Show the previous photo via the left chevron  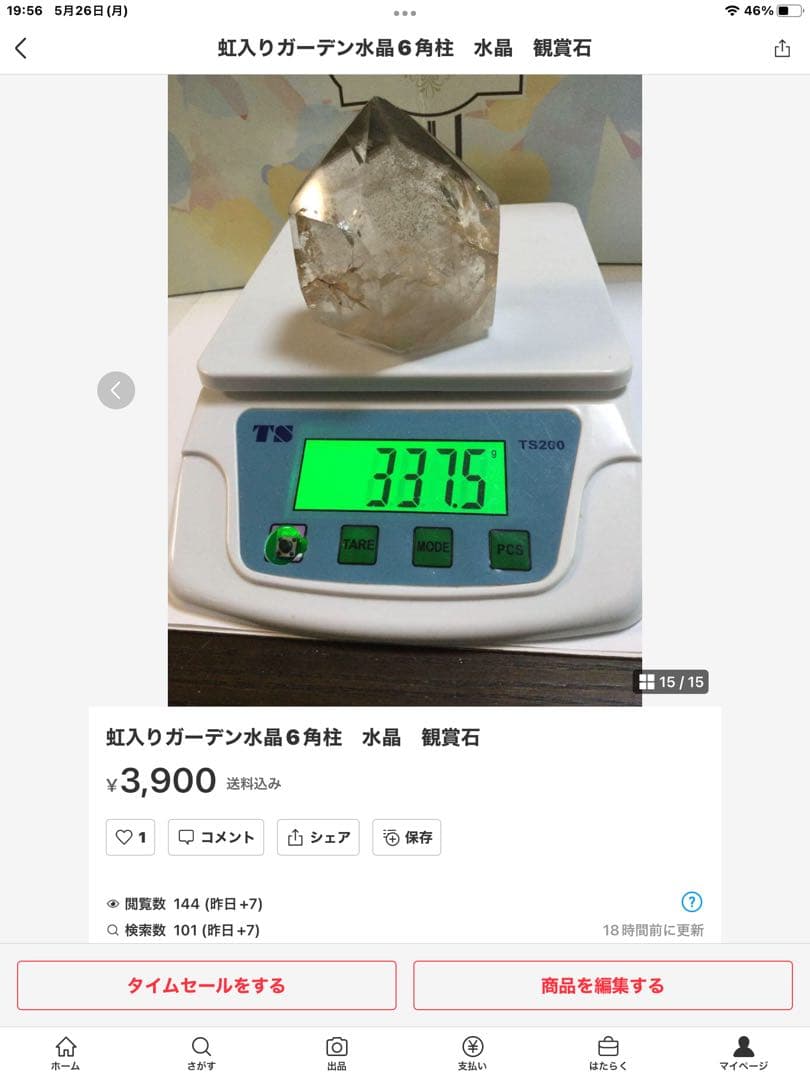[116, 390]
